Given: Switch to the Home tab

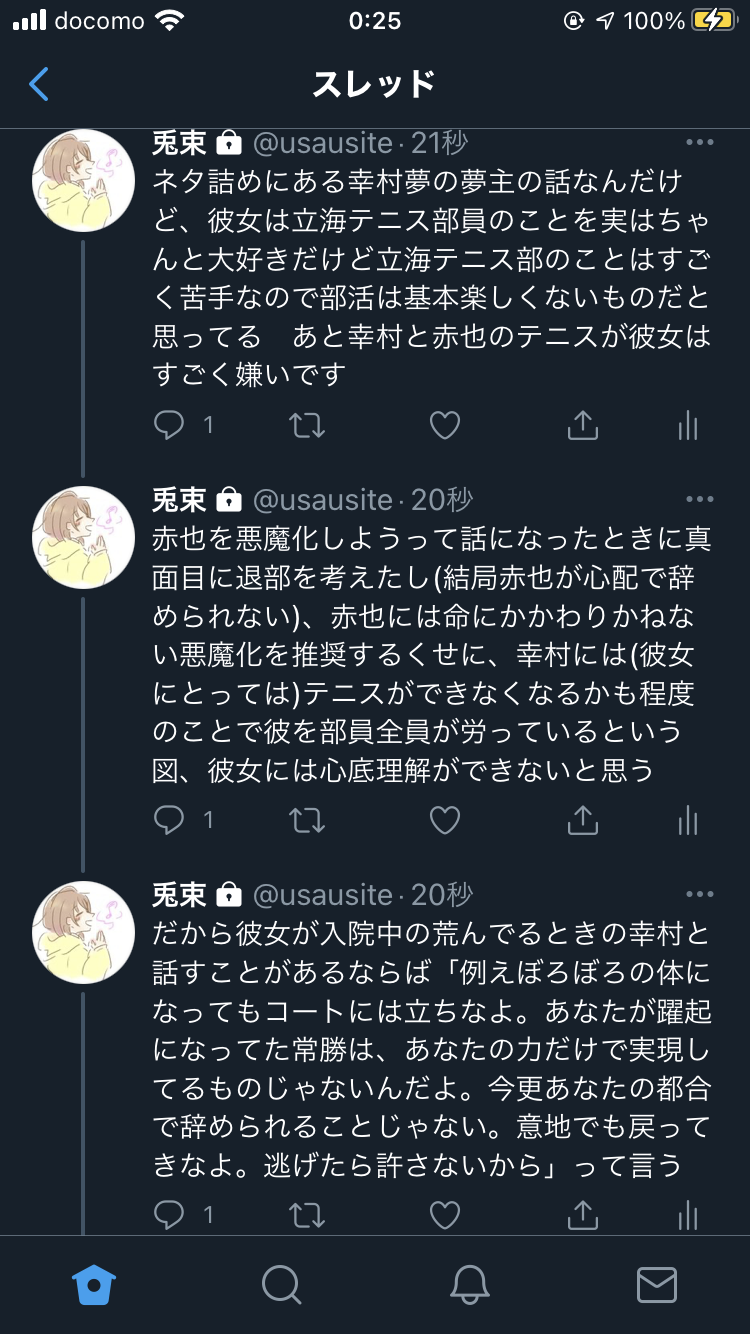Looking at the screenshot, I should (x=94, y=1284).
